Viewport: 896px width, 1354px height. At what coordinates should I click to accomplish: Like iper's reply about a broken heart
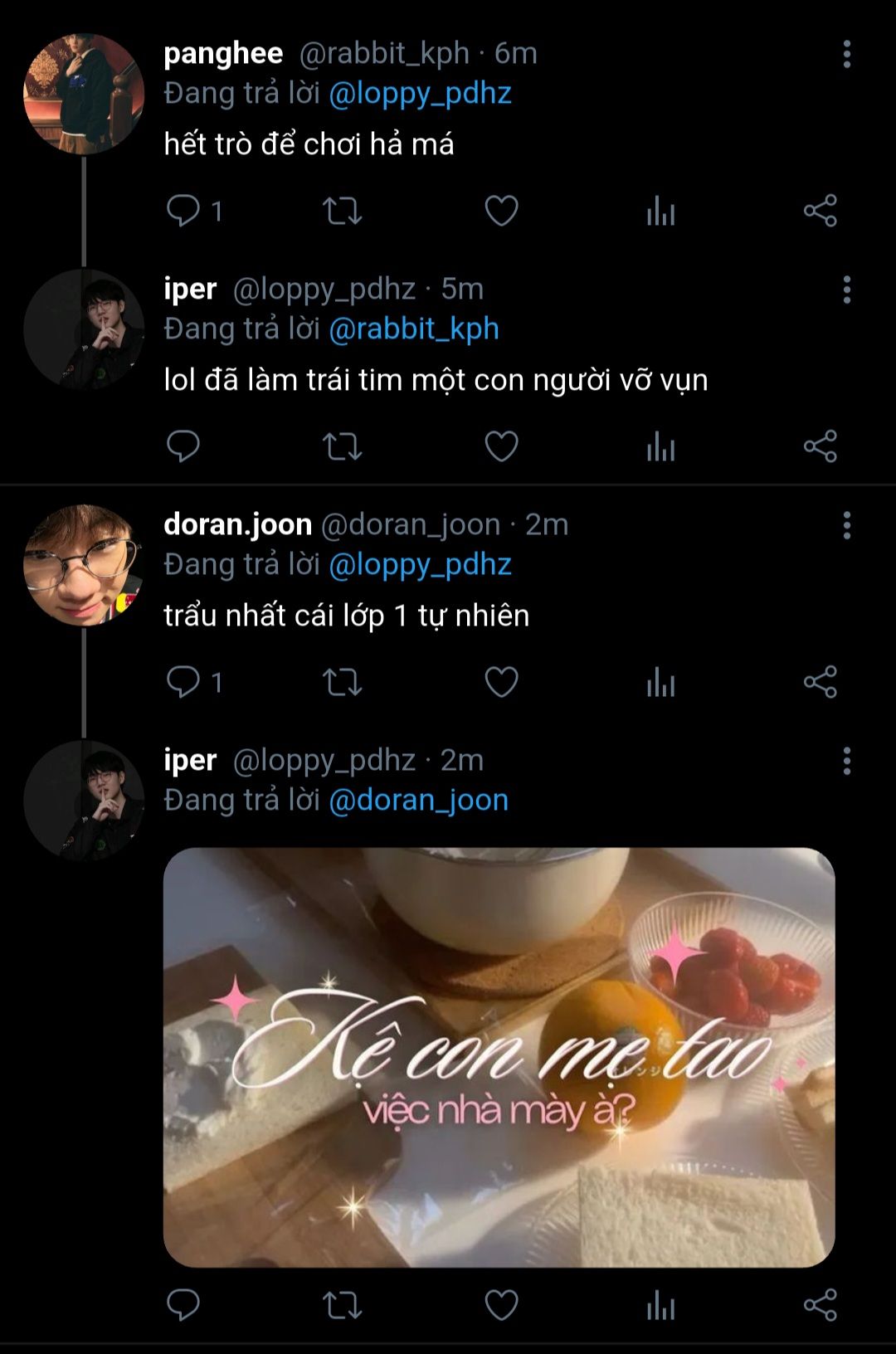501,446
